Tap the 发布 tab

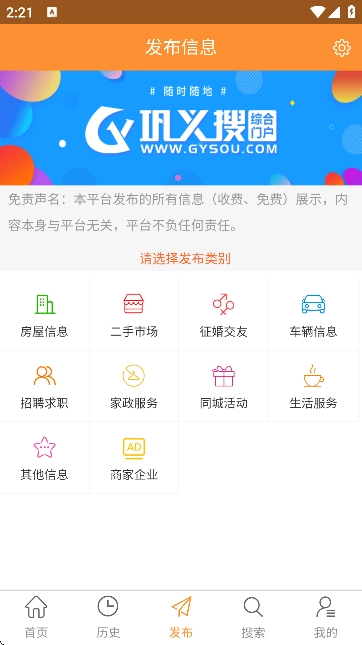(181, 617)
